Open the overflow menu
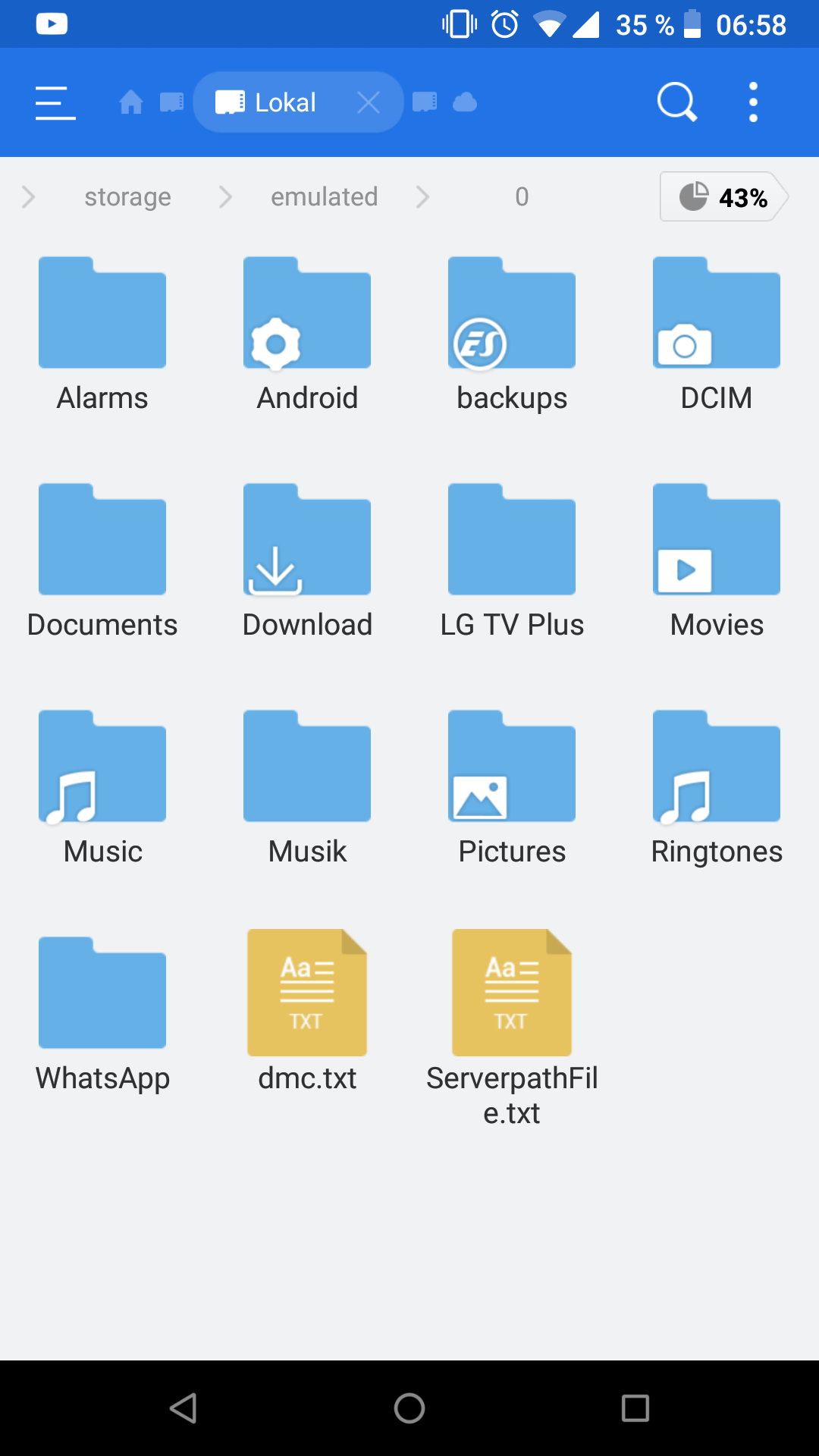 point(753,102)
